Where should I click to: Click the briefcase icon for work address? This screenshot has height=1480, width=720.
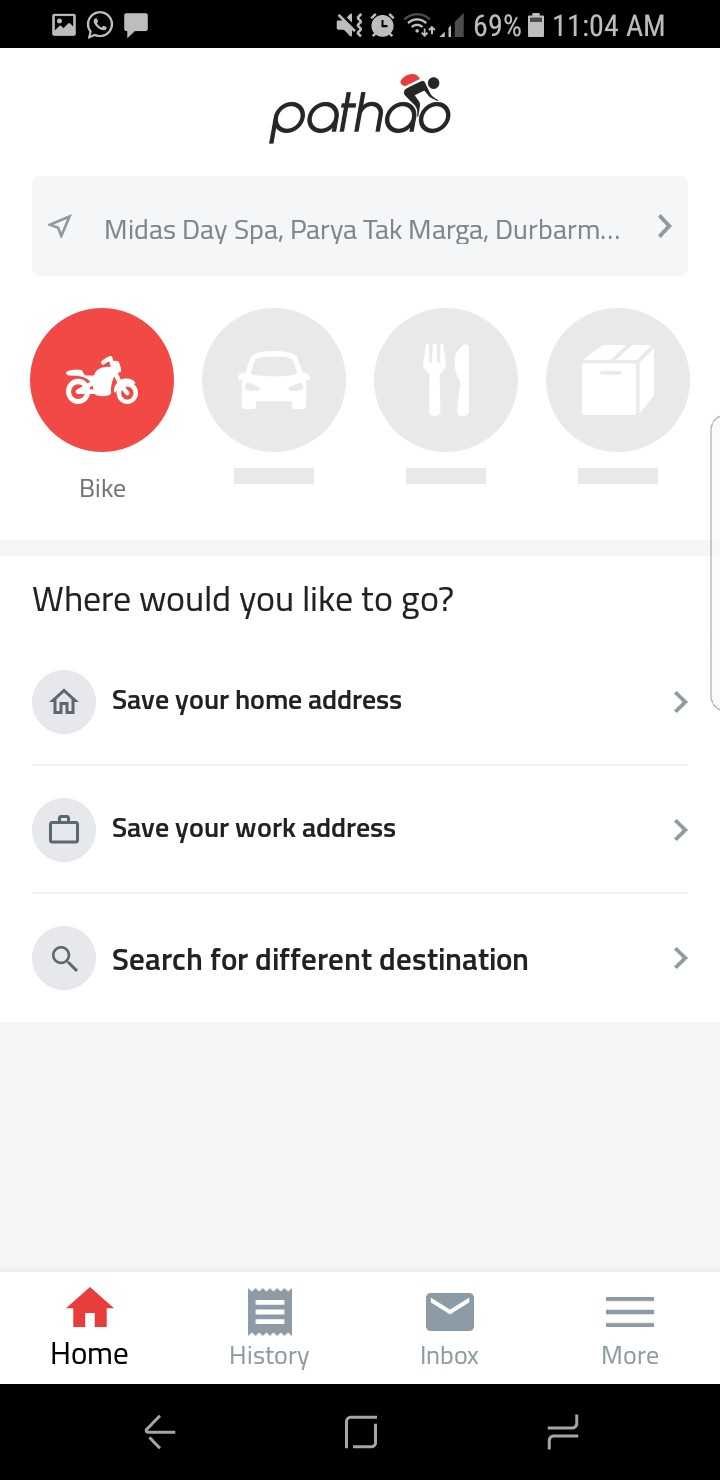point(64,829)
